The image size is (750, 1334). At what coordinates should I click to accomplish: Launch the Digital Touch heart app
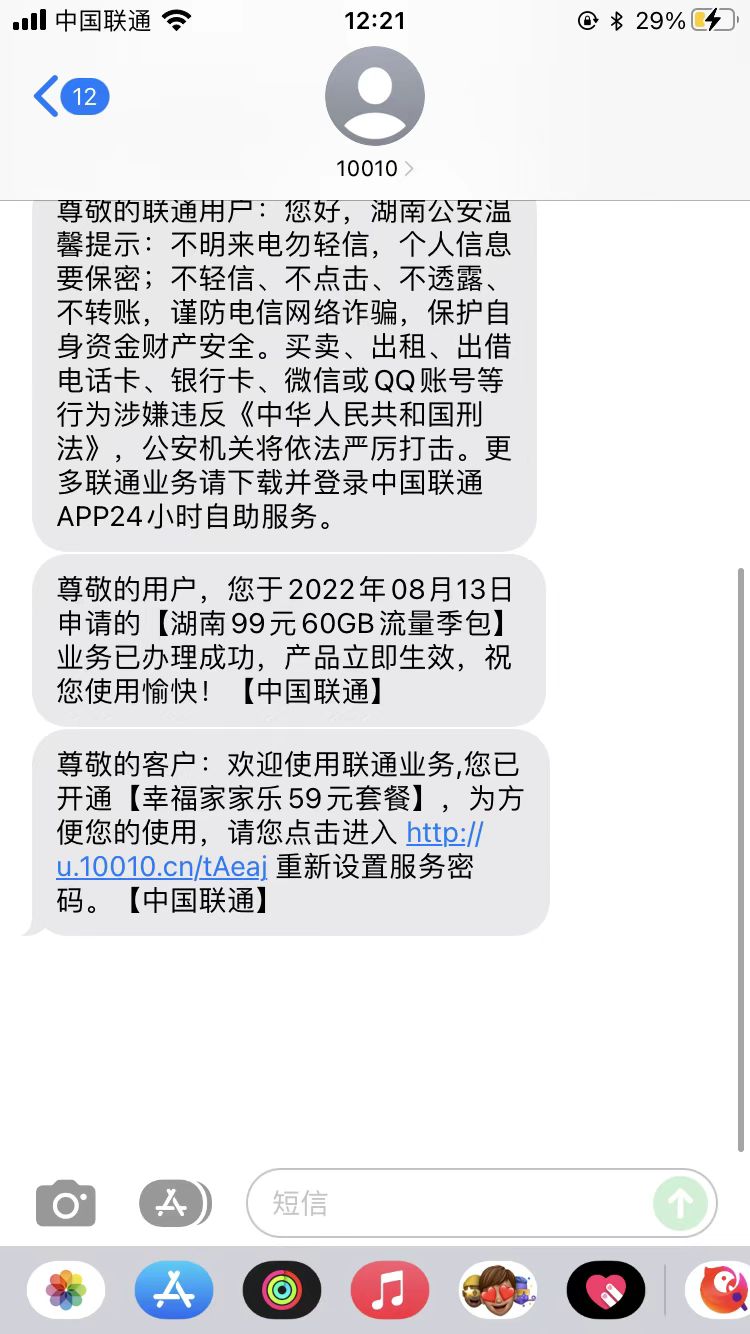[606, 1290]
